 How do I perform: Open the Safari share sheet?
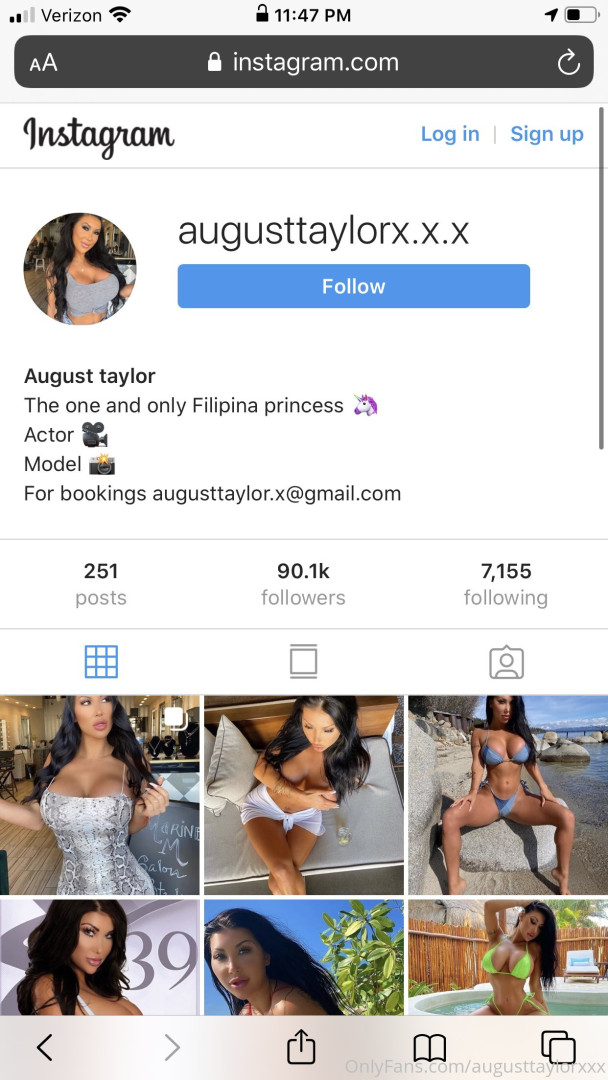301,1046
